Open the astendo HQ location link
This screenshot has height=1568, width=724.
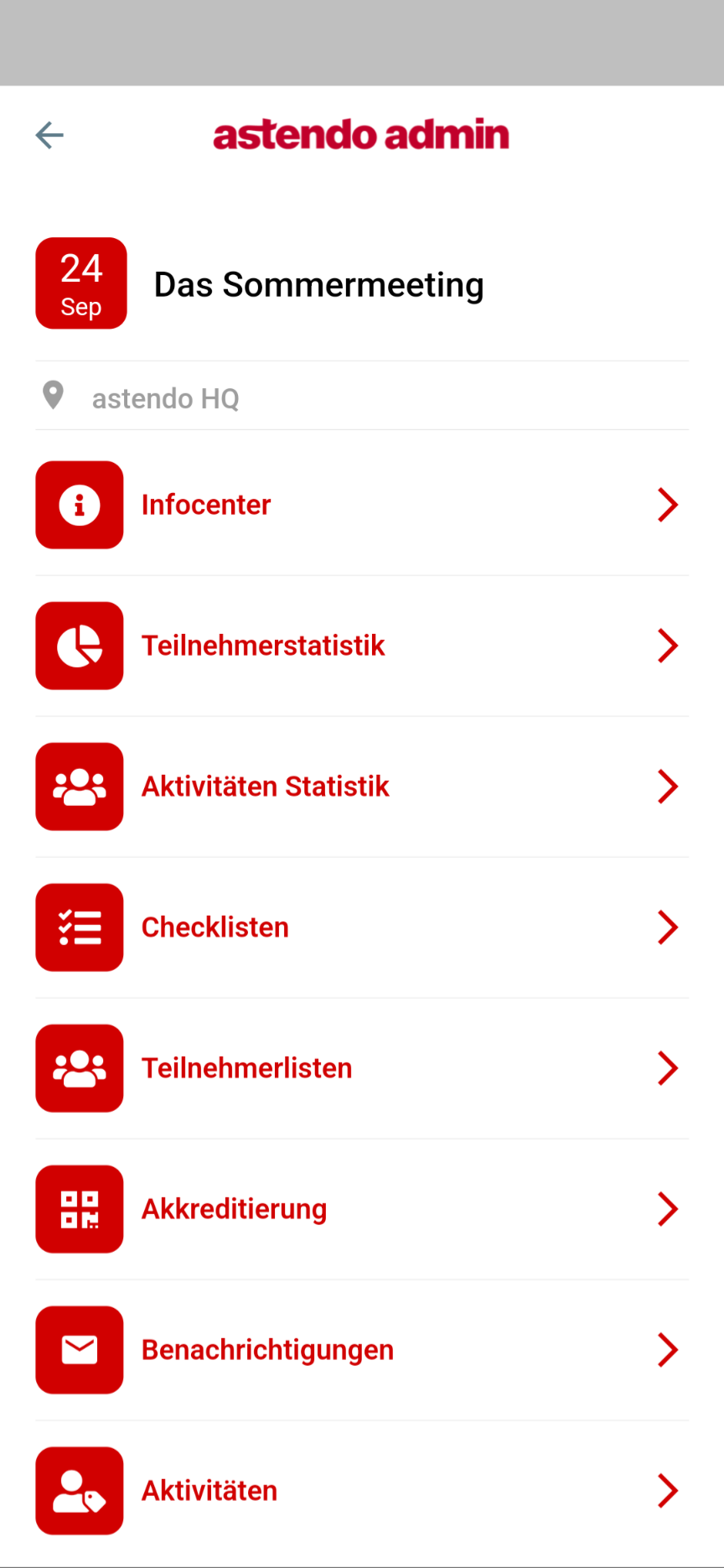point(165,398)
